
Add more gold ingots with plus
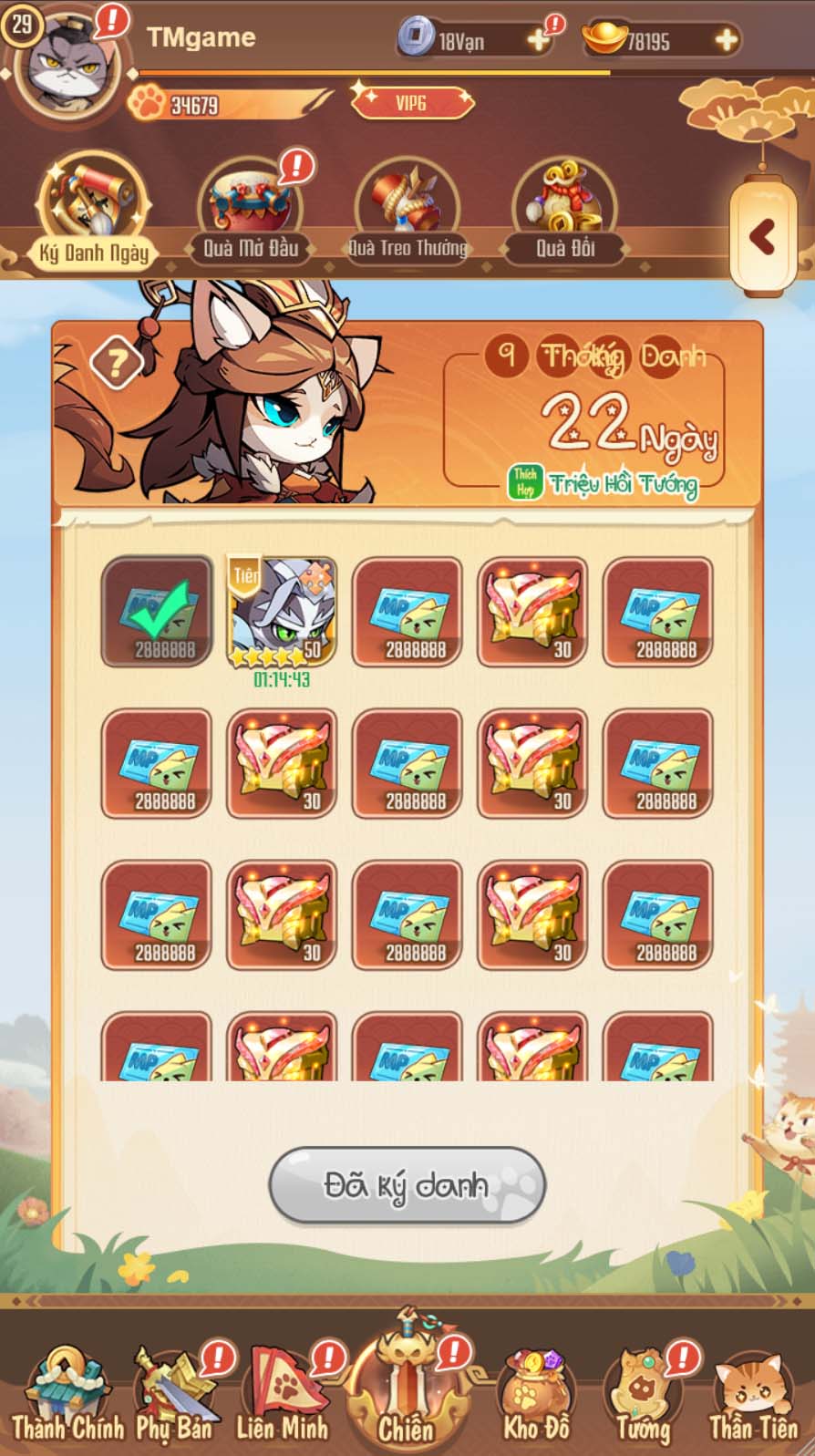(727, 40)
